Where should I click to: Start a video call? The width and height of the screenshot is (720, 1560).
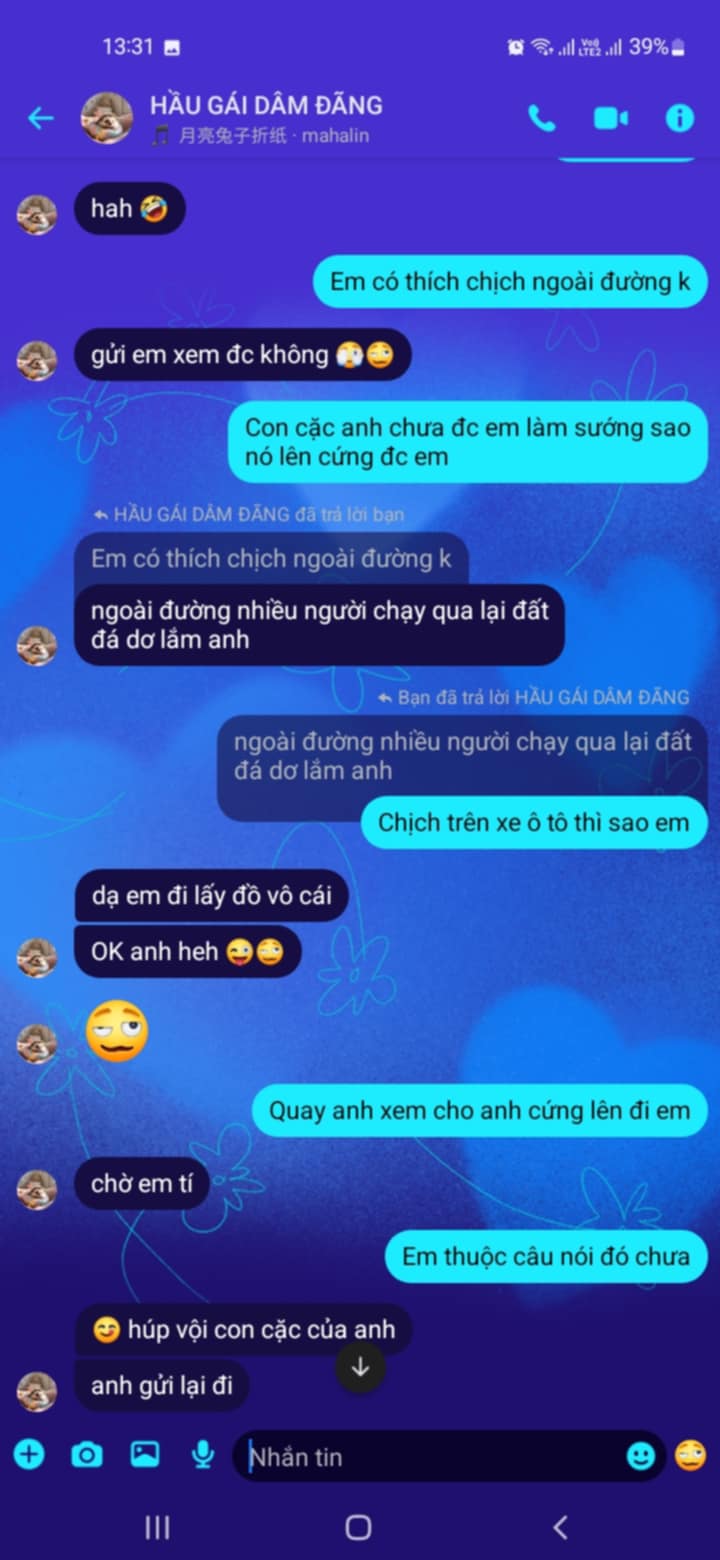point(610,118)
